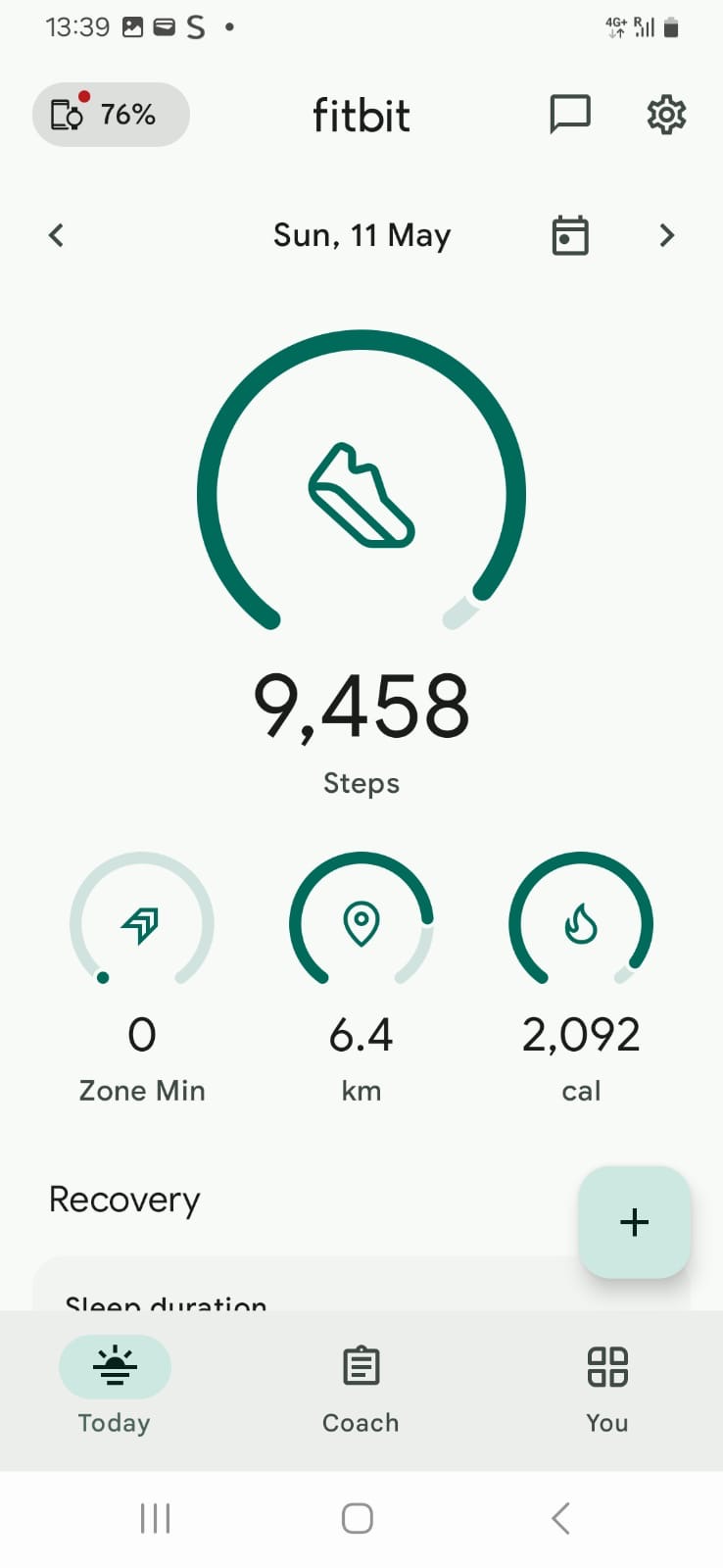Show recent apps

pos(155,1518)
